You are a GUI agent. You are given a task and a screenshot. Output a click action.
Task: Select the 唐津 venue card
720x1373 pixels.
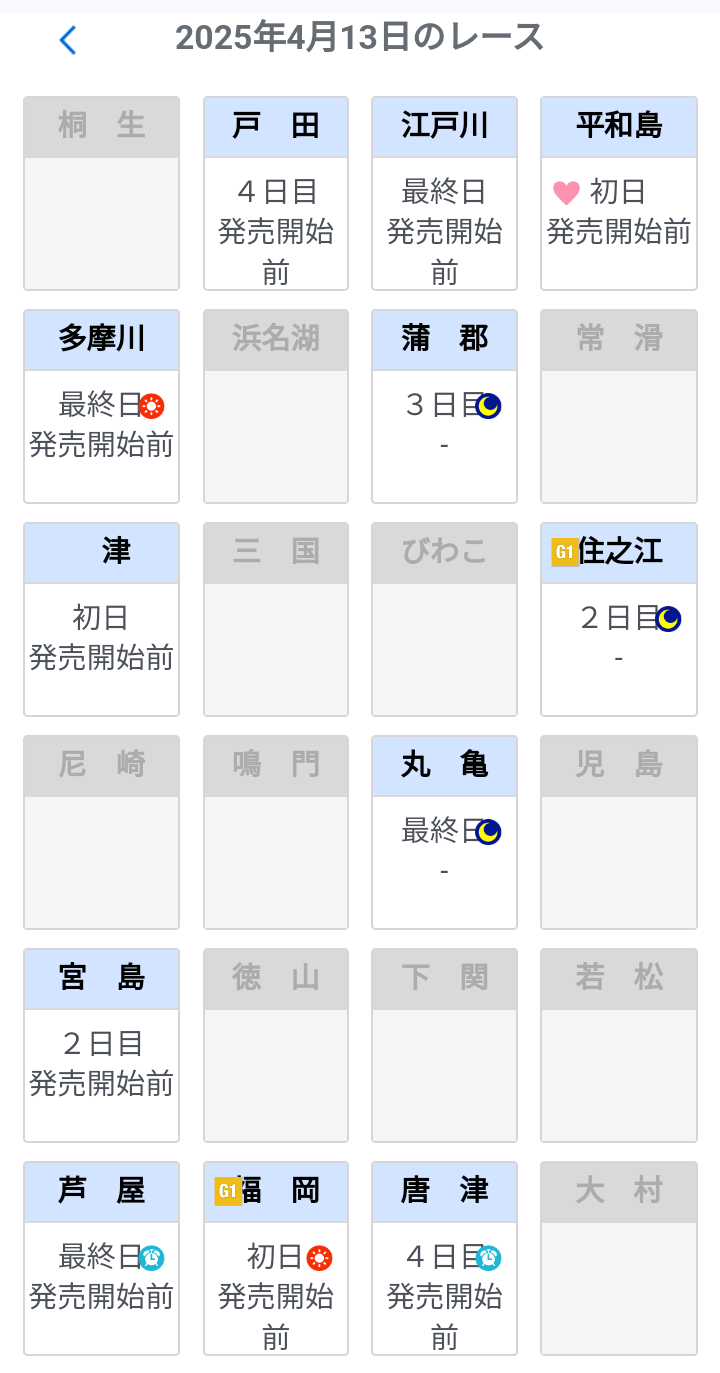pyautogui.click(x=444, y=1258)
